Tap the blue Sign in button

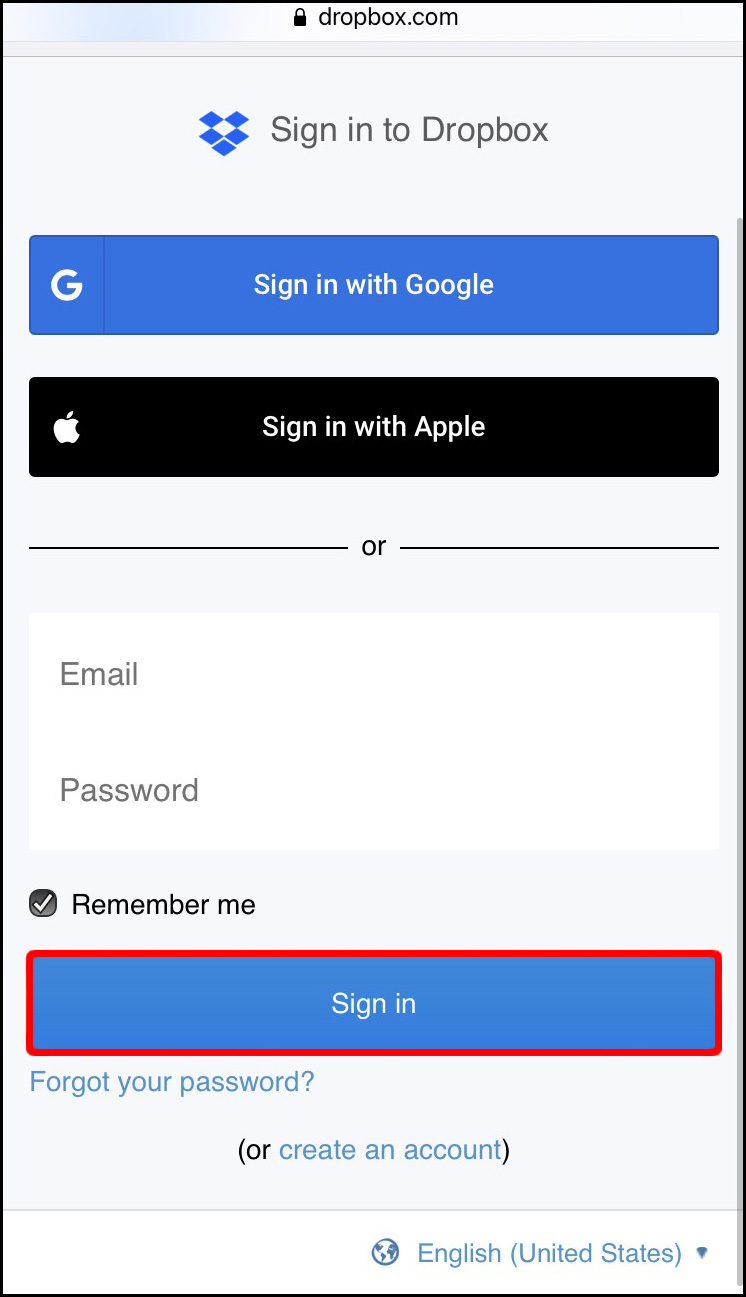(373, 1003)
